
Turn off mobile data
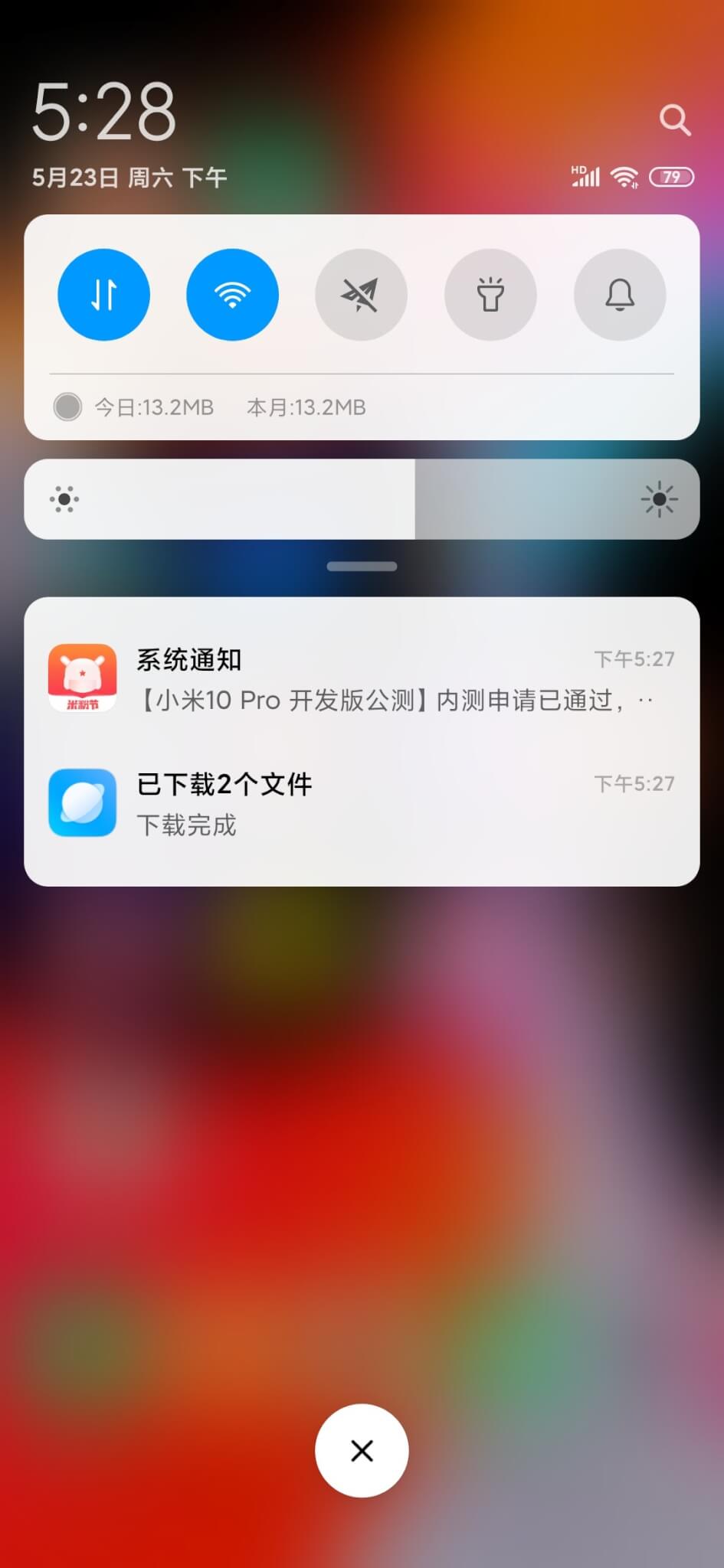click(x=103, y=295)
